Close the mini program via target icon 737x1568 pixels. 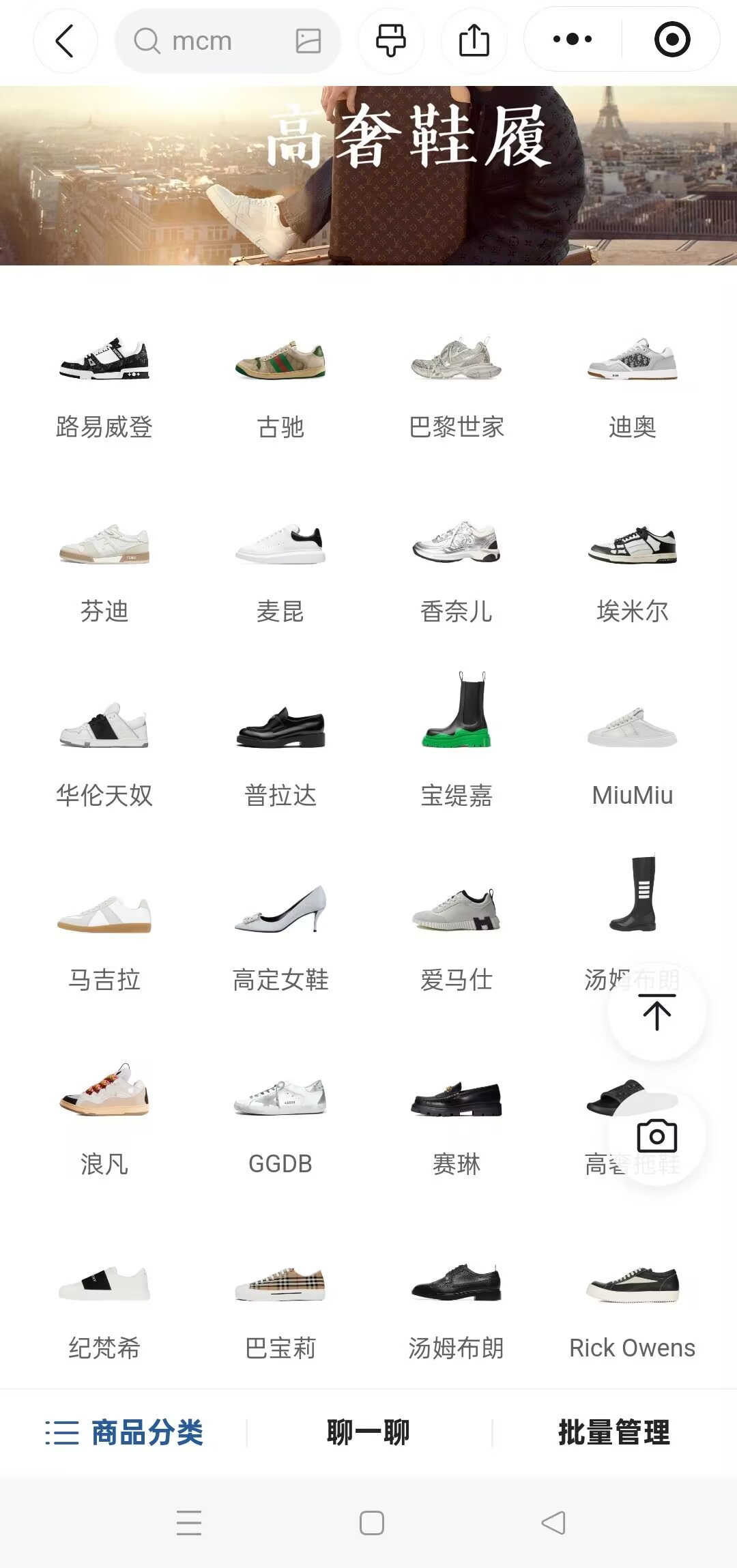(672, 40)
